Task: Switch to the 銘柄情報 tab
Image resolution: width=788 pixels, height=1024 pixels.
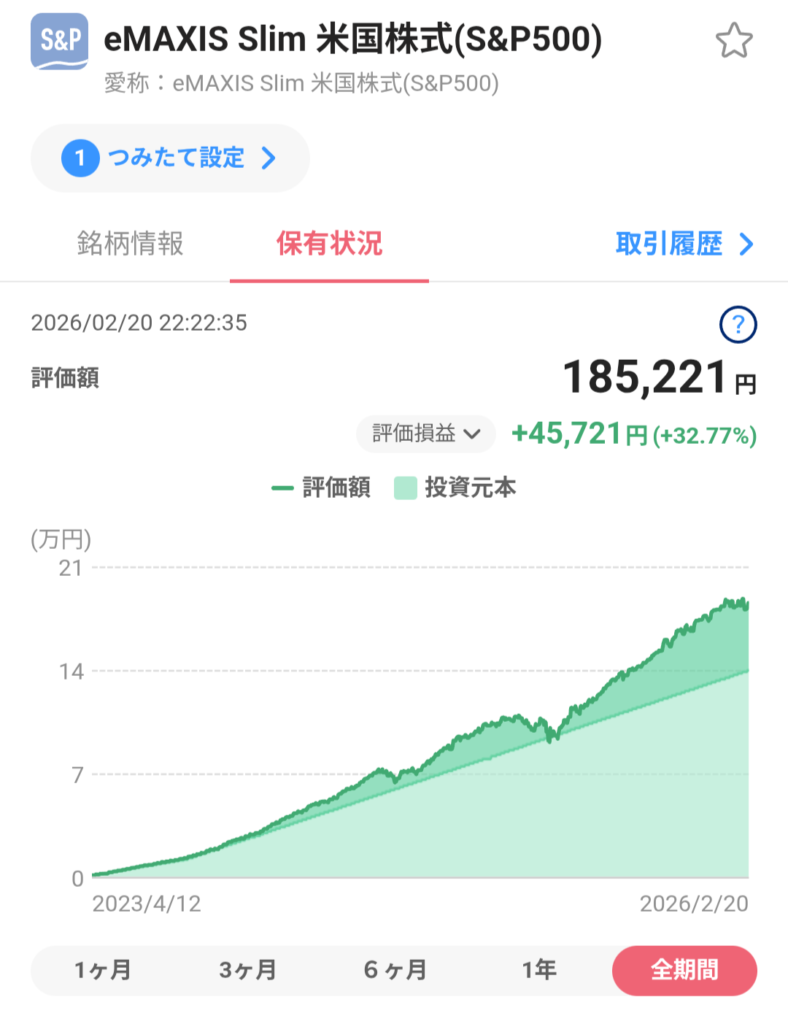Action: point(130,244)
